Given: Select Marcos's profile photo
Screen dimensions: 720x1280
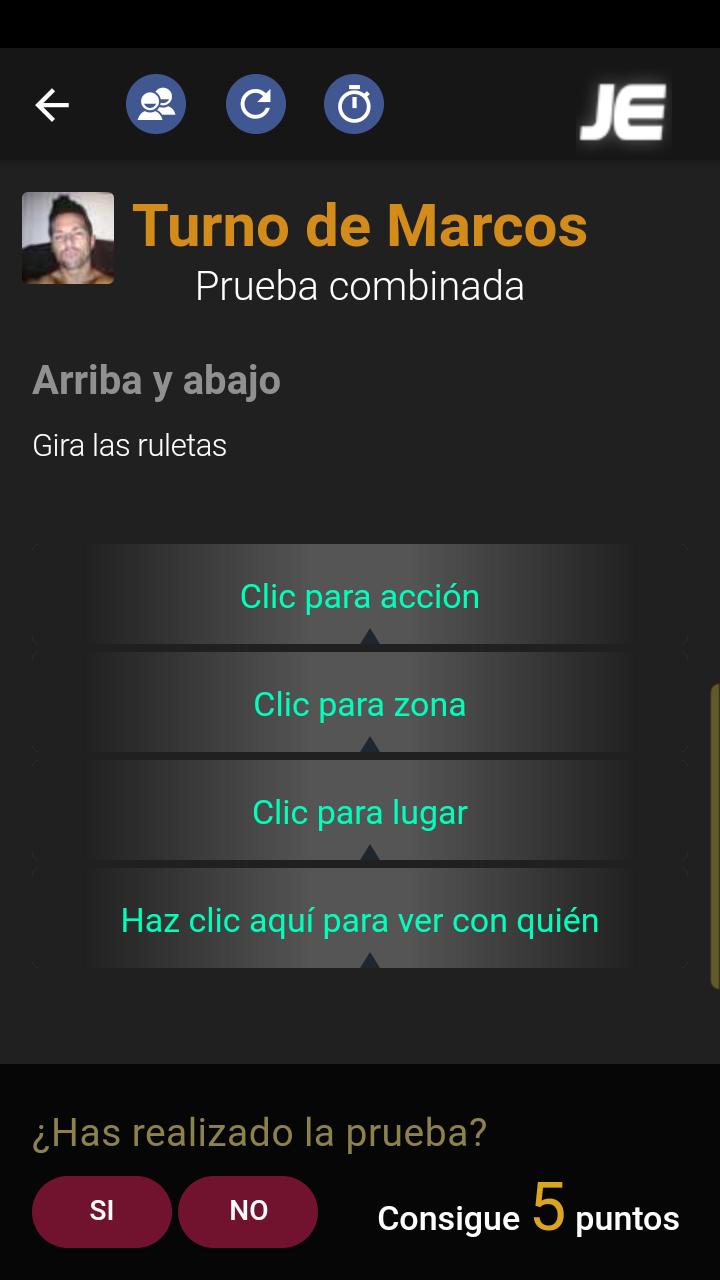Looking at the screenshot, I should [x=67, y=238].
